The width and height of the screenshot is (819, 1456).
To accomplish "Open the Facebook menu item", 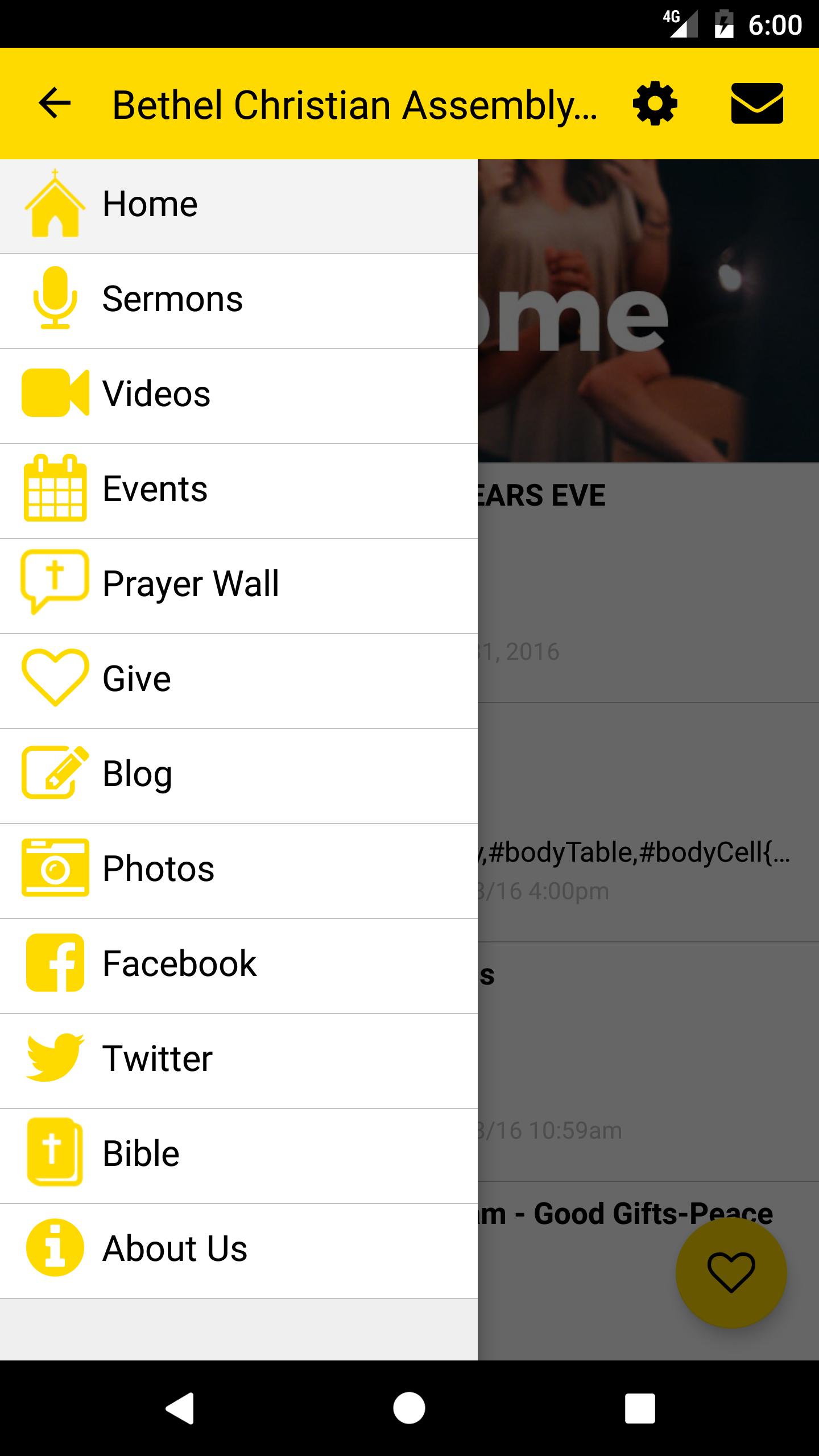I will [x=239, y=966].
